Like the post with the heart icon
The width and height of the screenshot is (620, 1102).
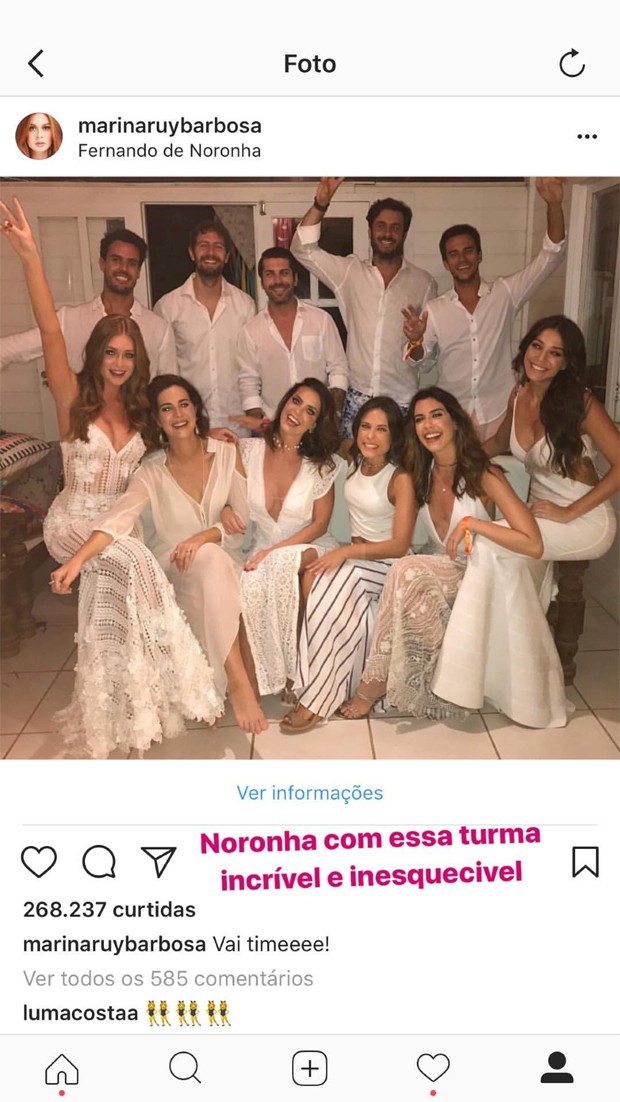coord(39,861)
